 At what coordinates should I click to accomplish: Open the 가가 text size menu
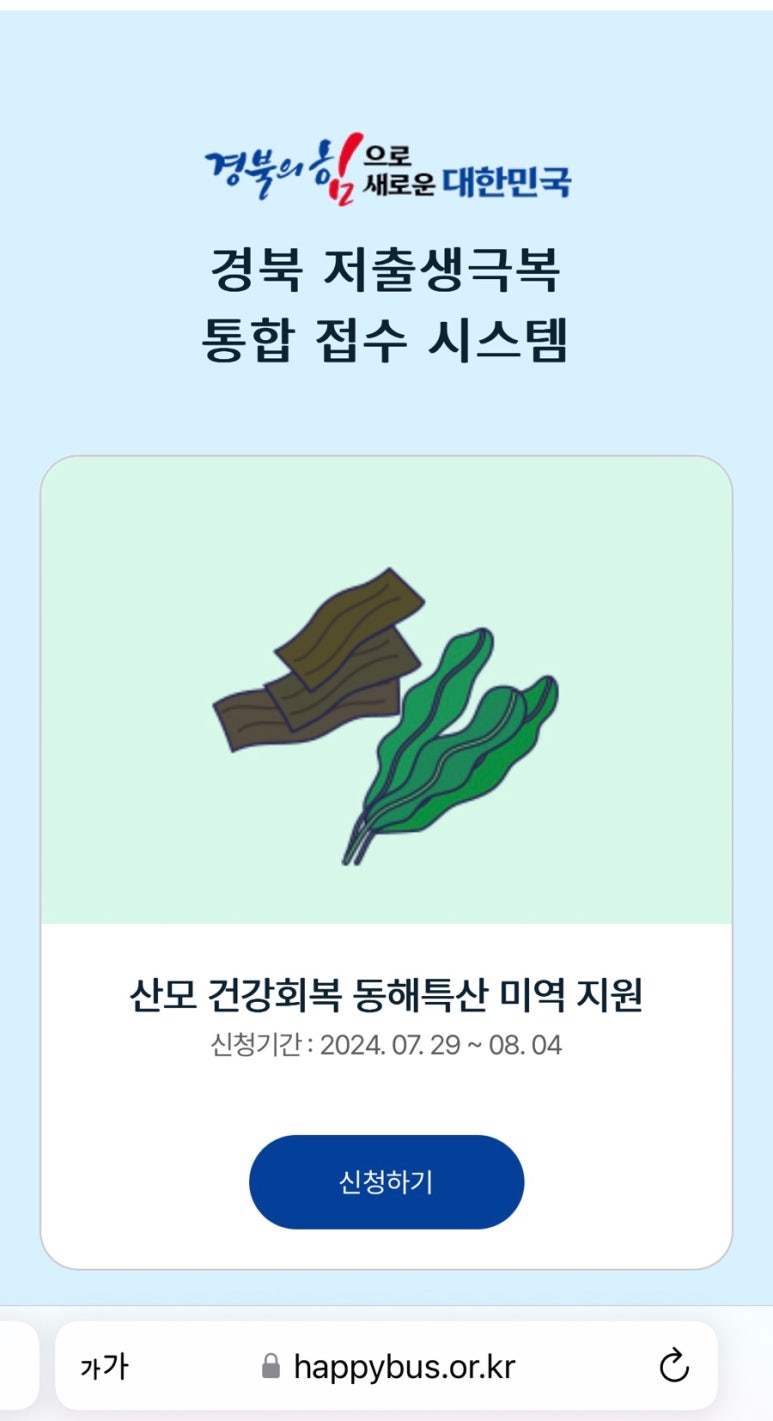[x=104, y=1366]
